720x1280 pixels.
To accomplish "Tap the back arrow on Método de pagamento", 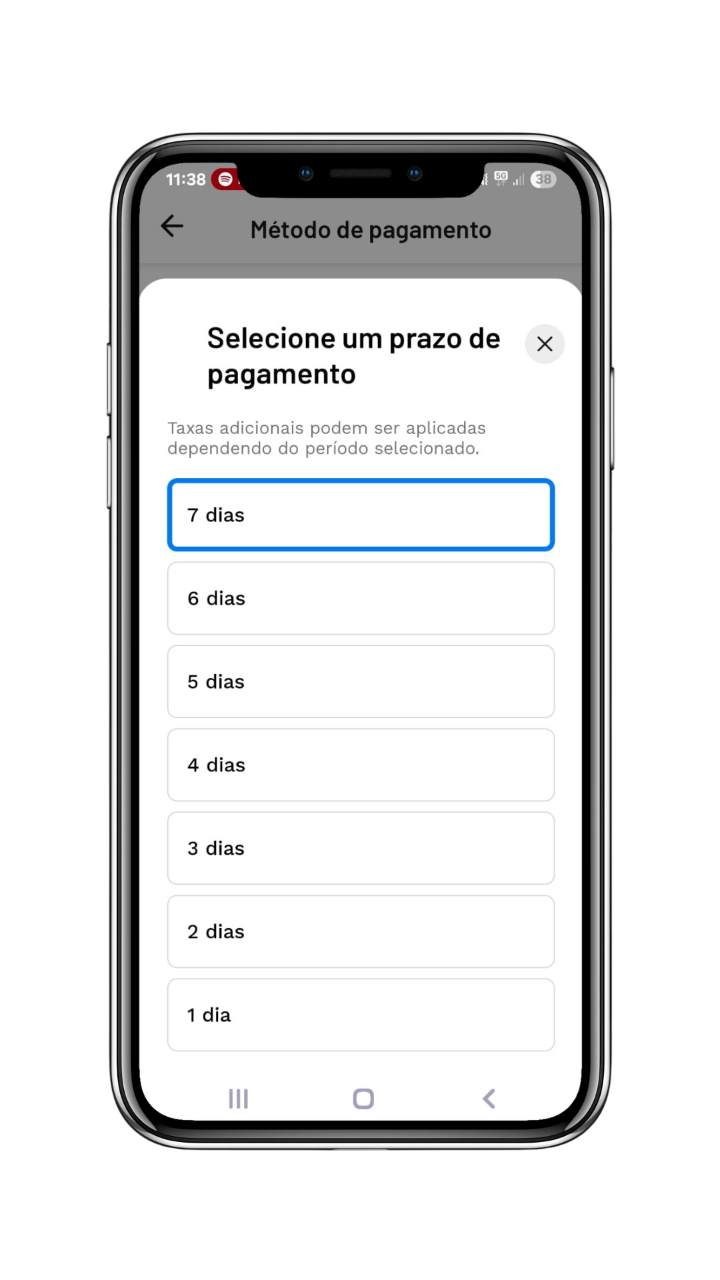I will (x=172, y=227).
